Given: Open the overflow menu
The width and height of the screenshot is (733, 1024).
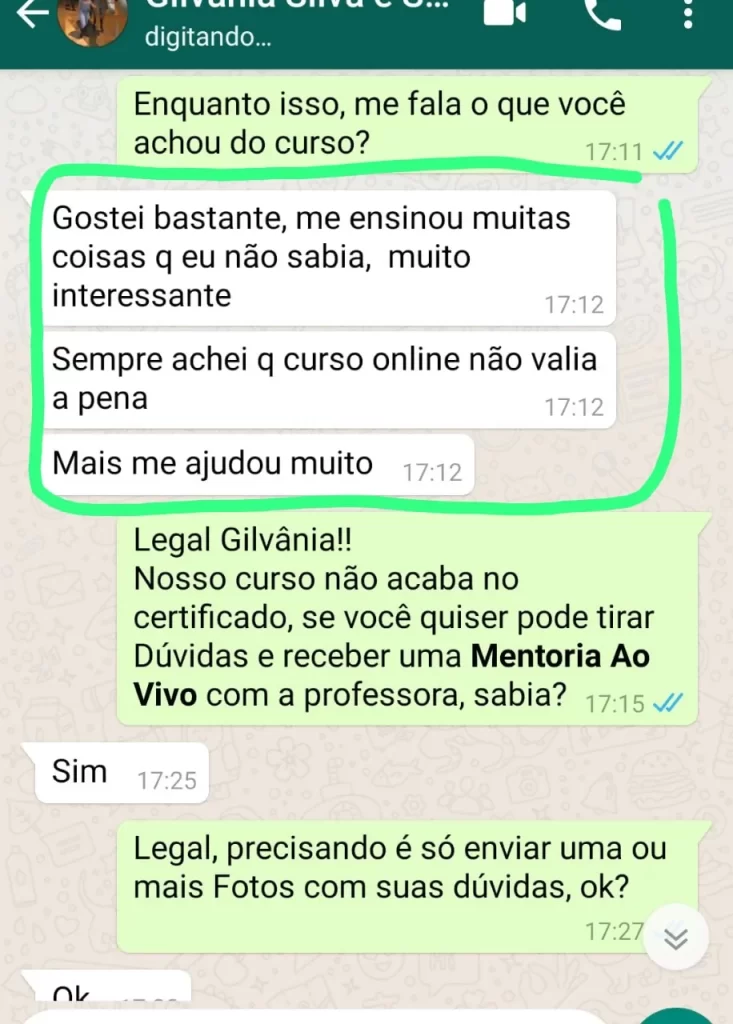Looking at the screenshot, I should point(686,14).
